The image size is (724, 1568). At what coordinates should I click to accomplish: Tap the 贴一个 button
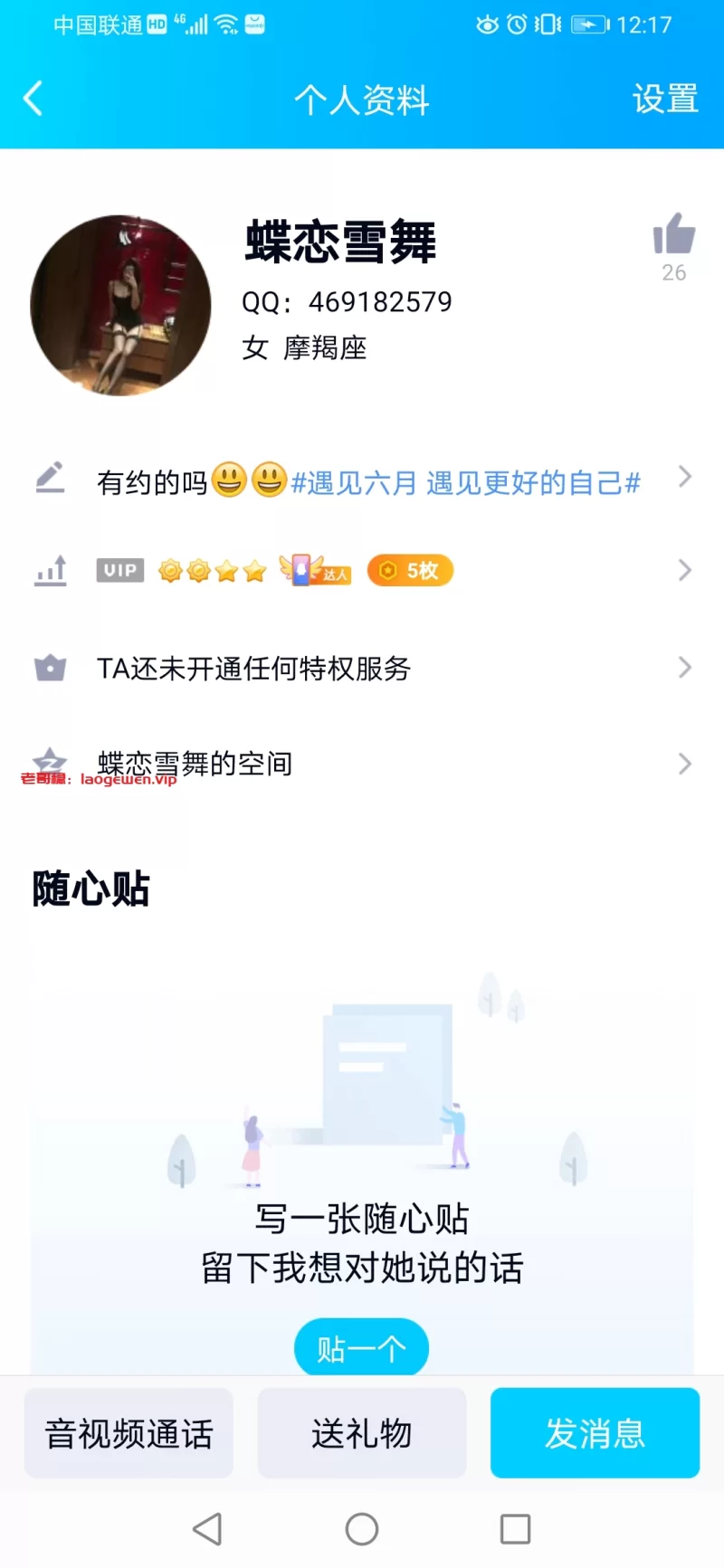pos(361,1348)
